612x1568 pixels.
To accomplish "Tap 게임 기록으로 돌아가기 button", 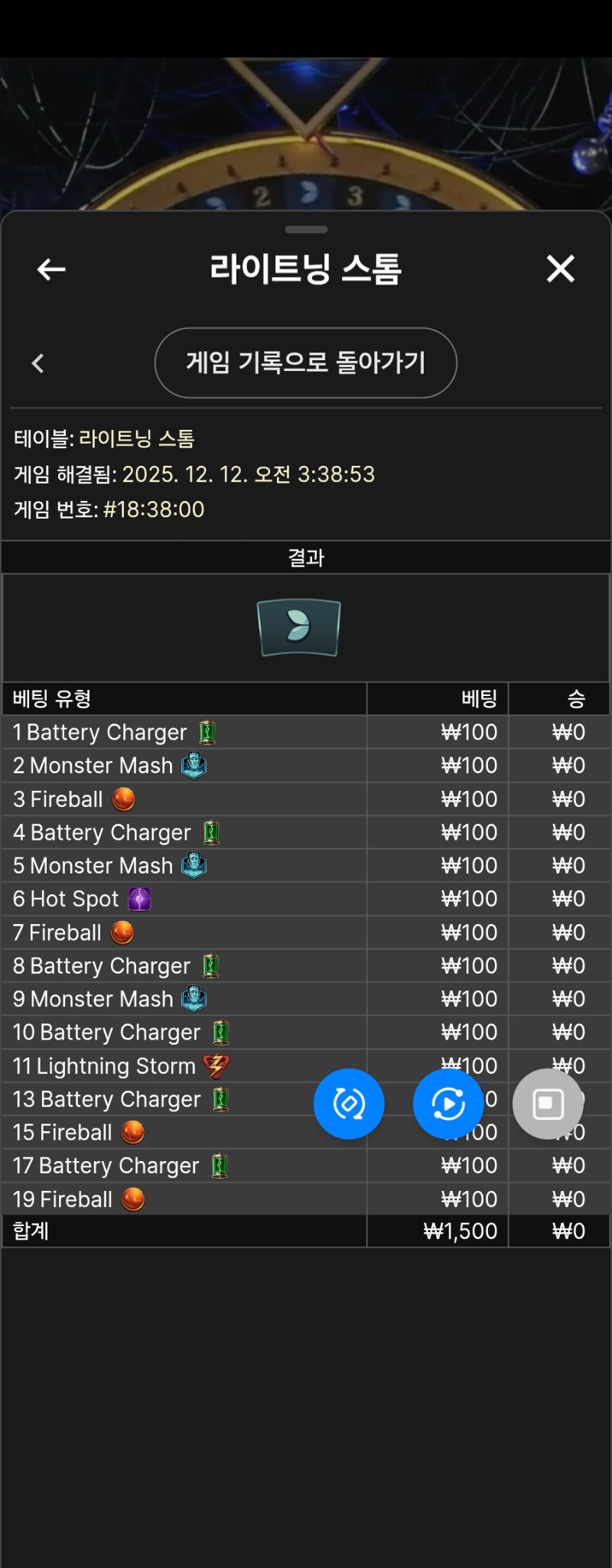I will pos(306,363).
